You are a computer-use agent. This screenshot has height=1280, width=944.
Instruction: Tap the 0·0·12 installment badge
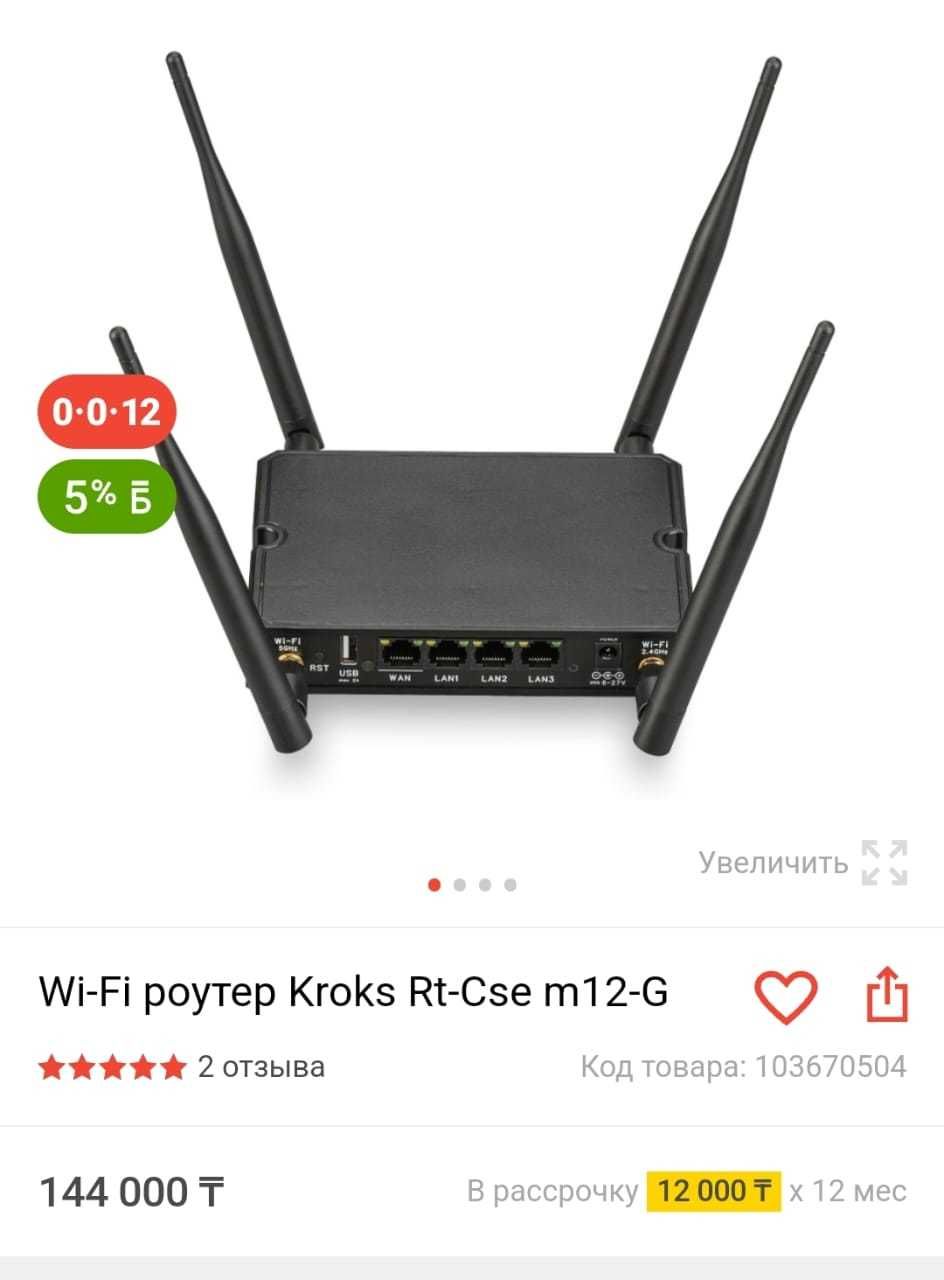pyautogui.click(x=107, y=412)
